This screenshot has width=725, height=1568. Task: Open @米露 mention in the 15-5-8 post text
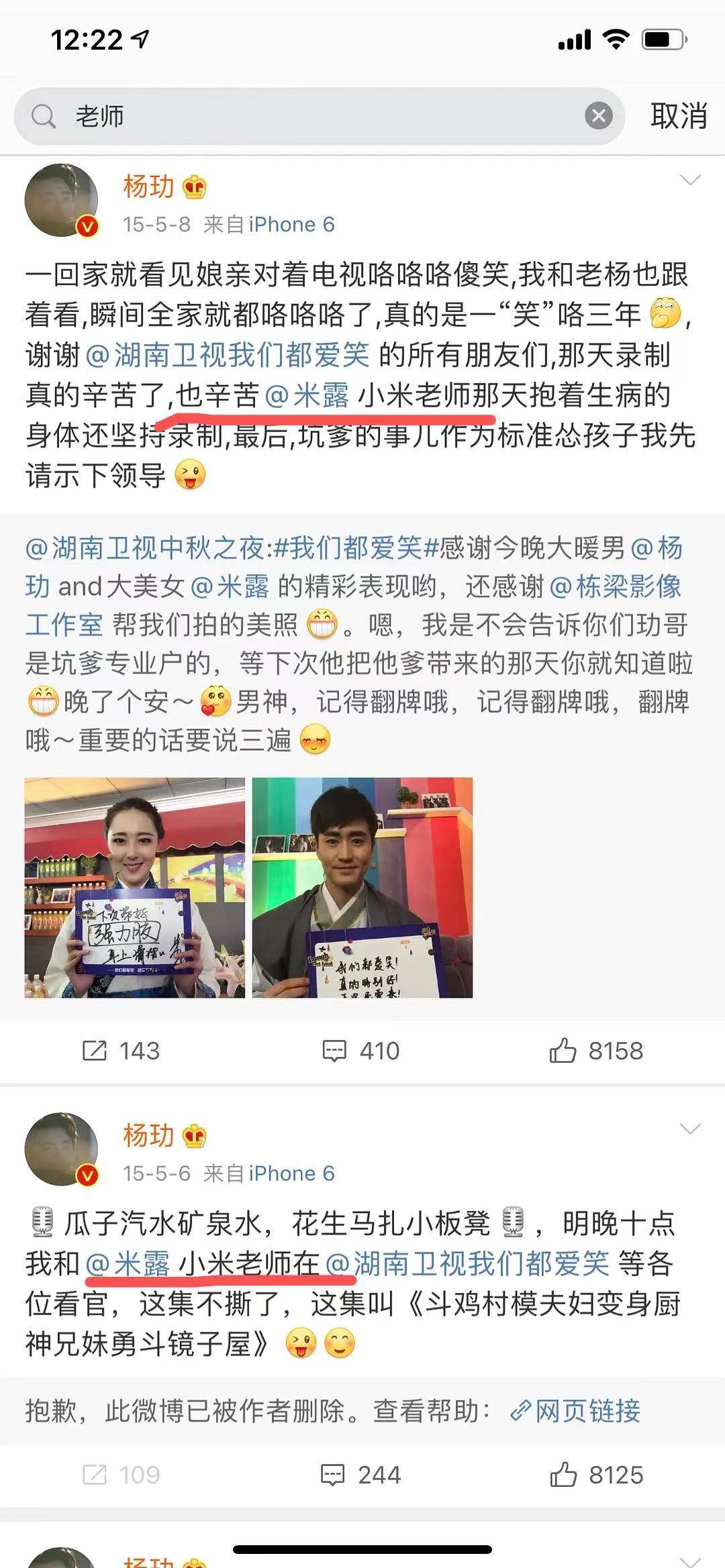pos(307,395)
